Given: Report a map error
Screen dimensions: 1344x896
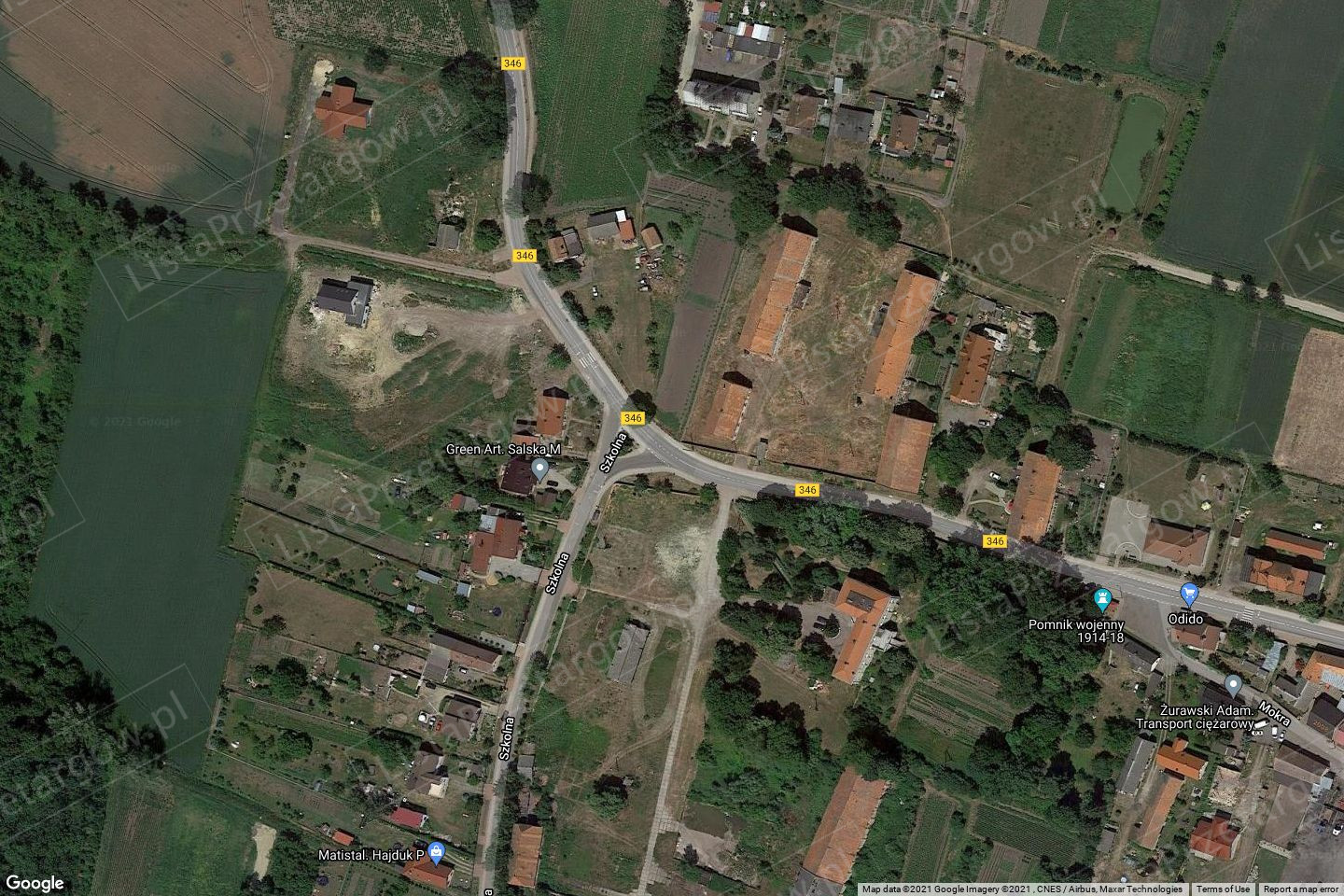Looking at the screenshot, I should [1301, 889].
